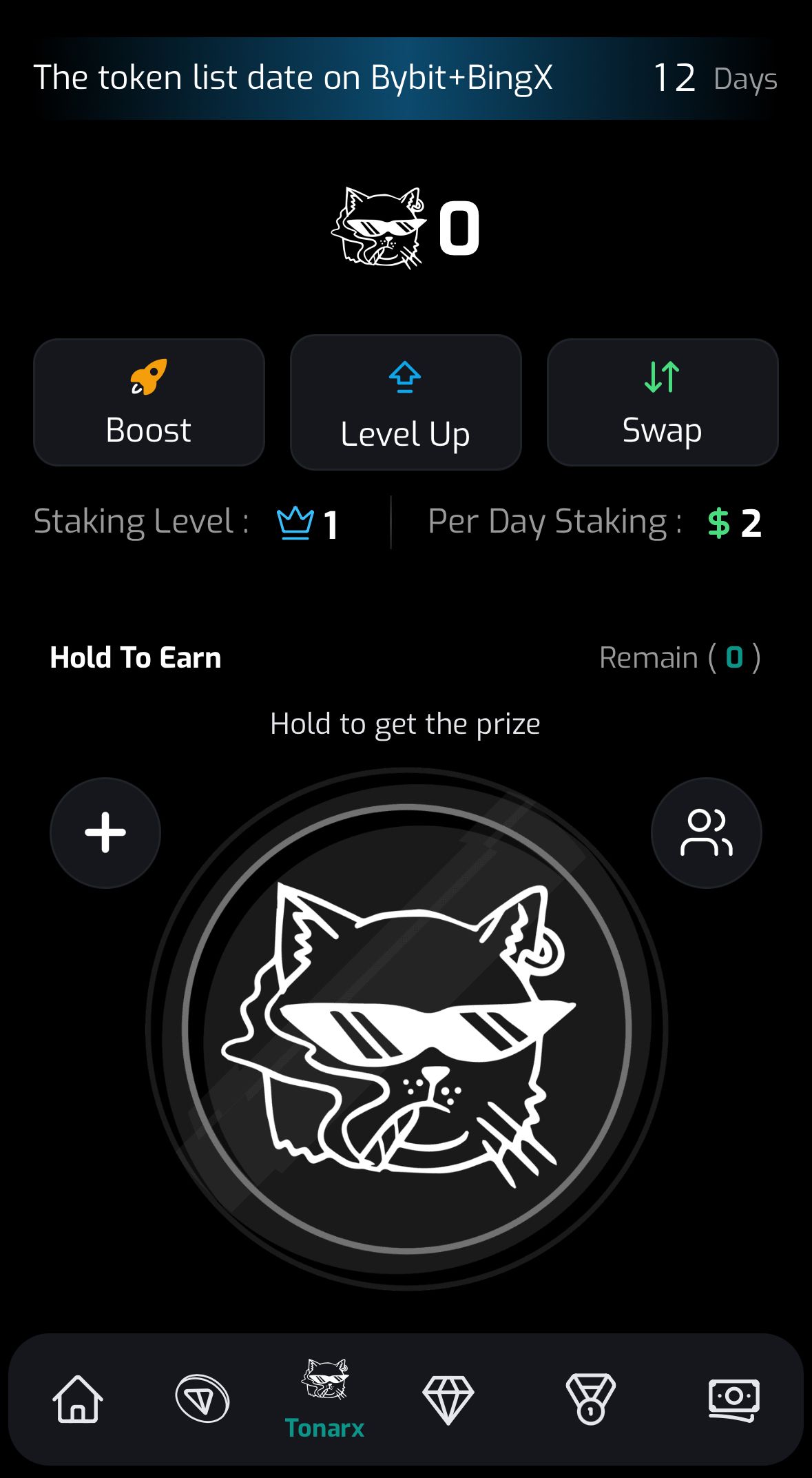Select the Boost rocket icon
Viewport: 812px width, 1478px height.
click(x=148, y=378)
